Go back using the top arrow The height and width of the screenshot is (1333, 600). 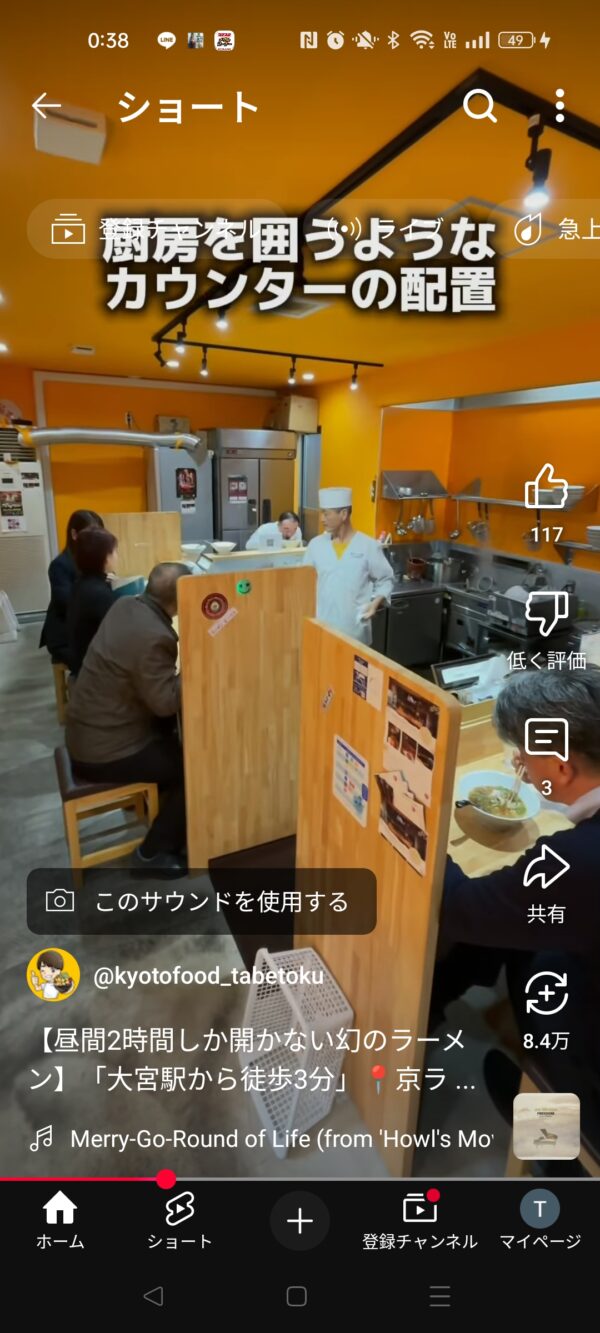pyautogui.click(x=46, y=106)
